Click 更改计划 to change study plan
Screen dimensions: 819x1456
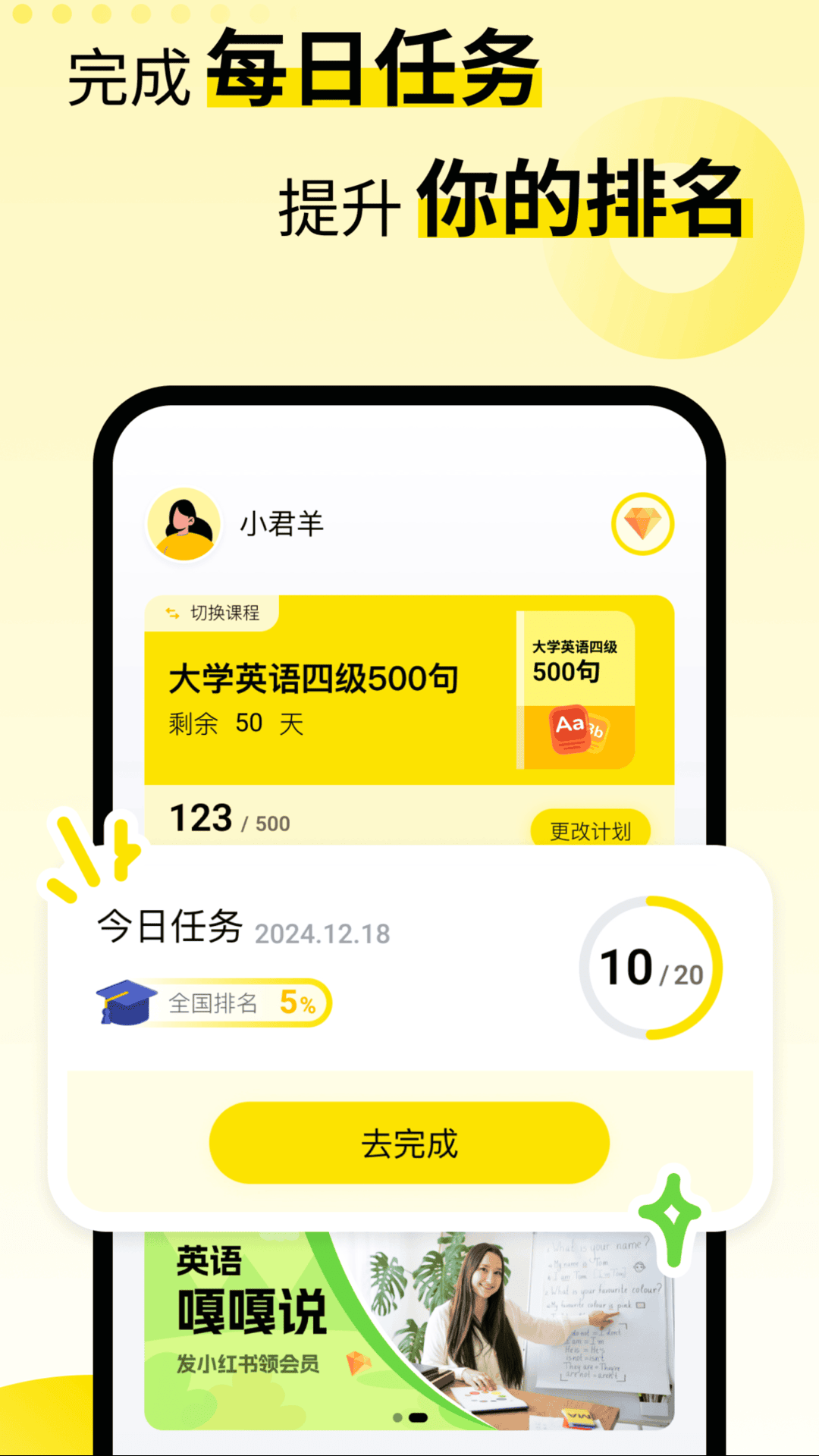click(x=592, y=832)
